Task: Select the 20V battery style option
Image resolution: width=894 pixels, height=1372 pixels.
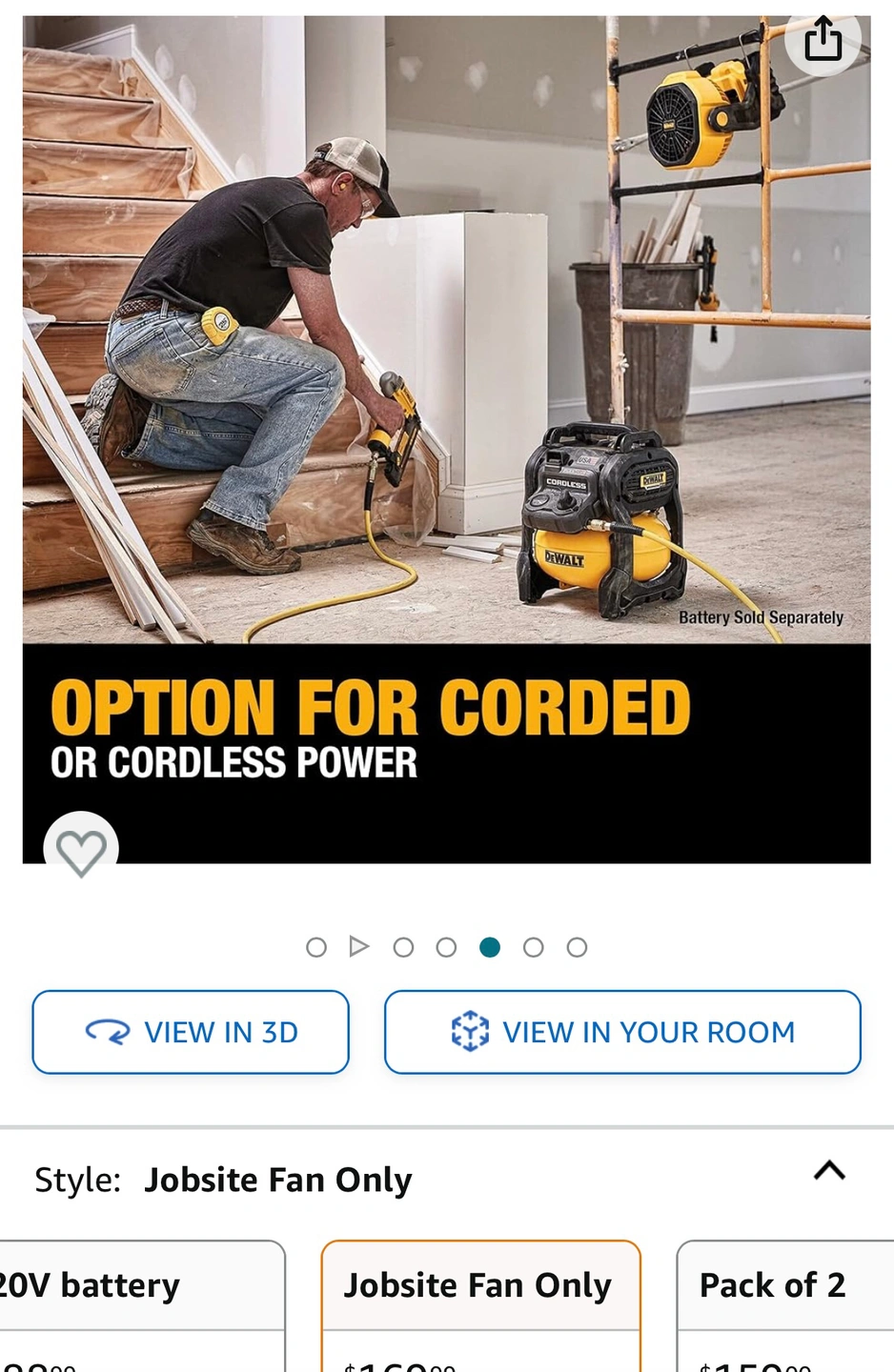Action: click(133, 1305)
